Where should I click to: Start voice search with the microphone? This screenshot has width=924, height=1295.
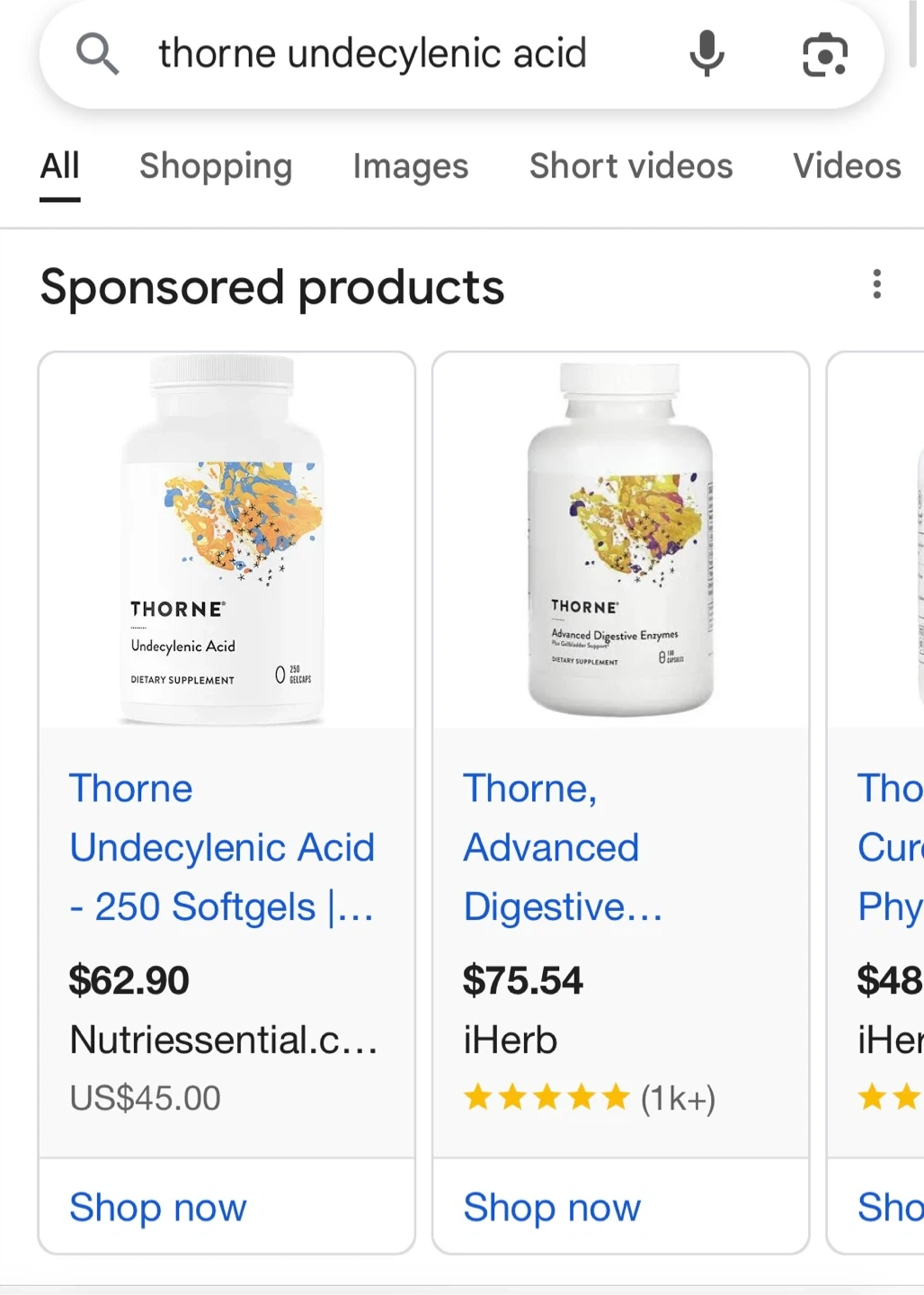tap(706, 54)
